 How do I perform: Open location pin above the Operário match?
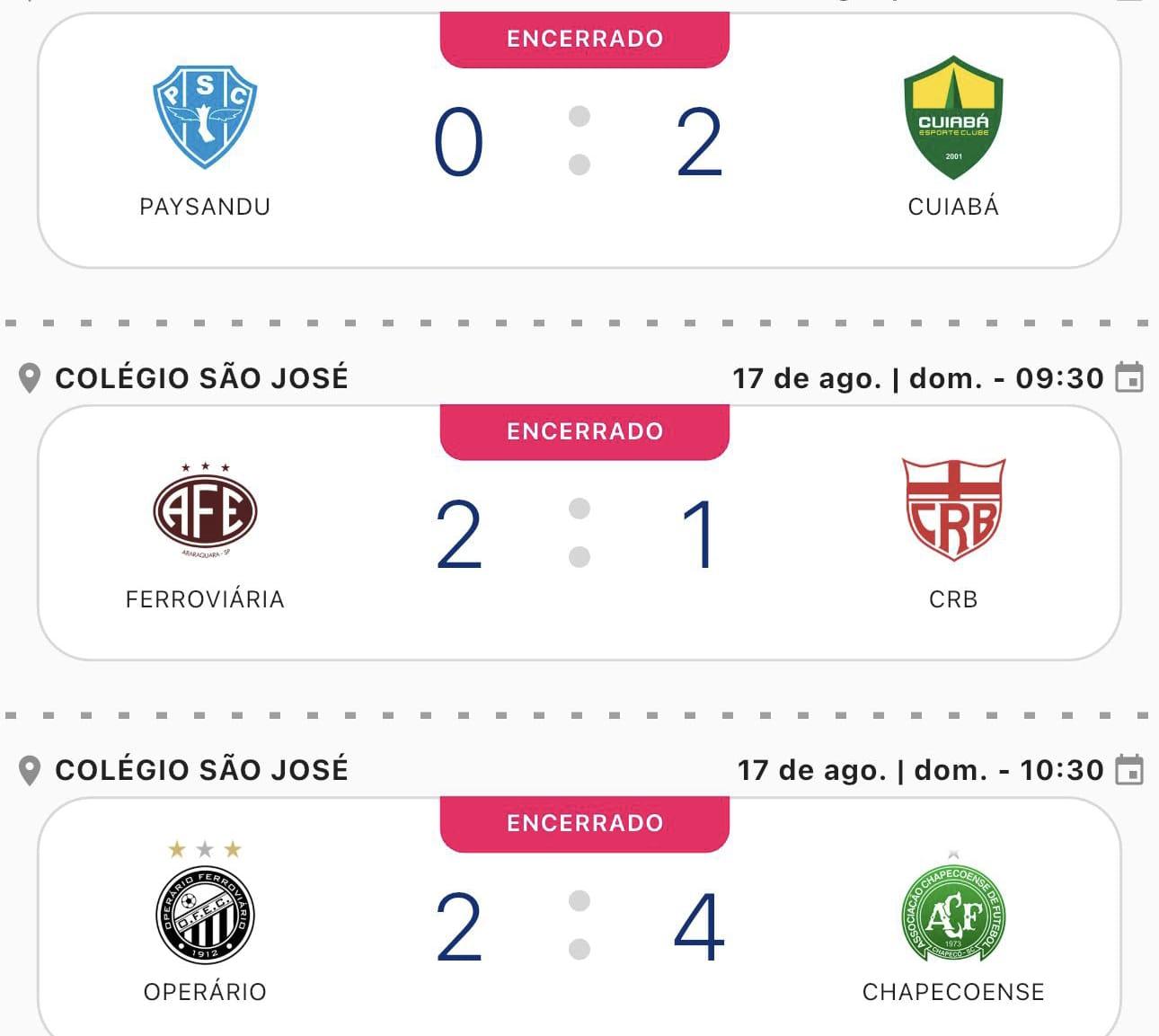(x=30, y=770)
